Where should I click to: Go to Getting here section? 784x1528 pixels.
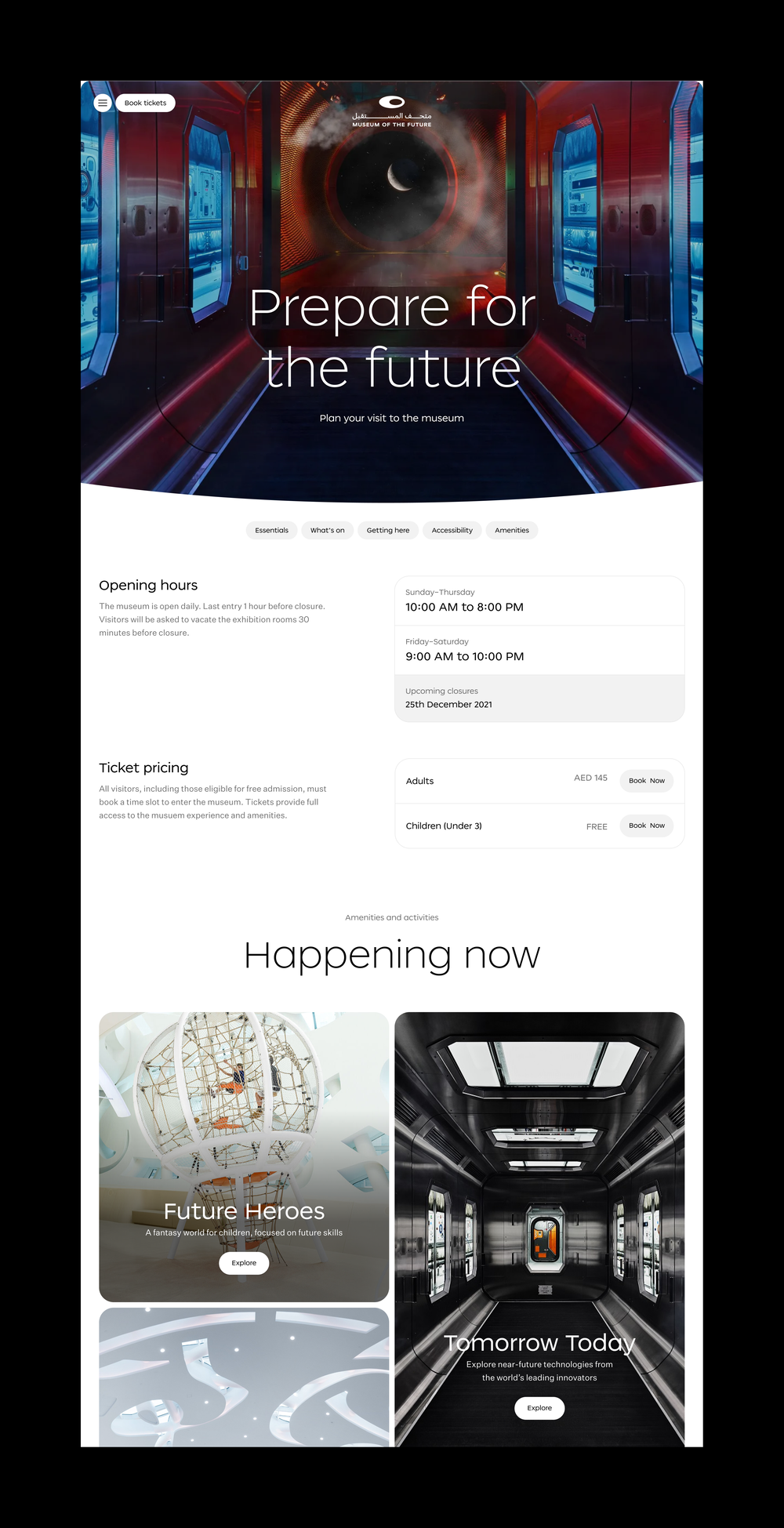(x=388, y=530)
